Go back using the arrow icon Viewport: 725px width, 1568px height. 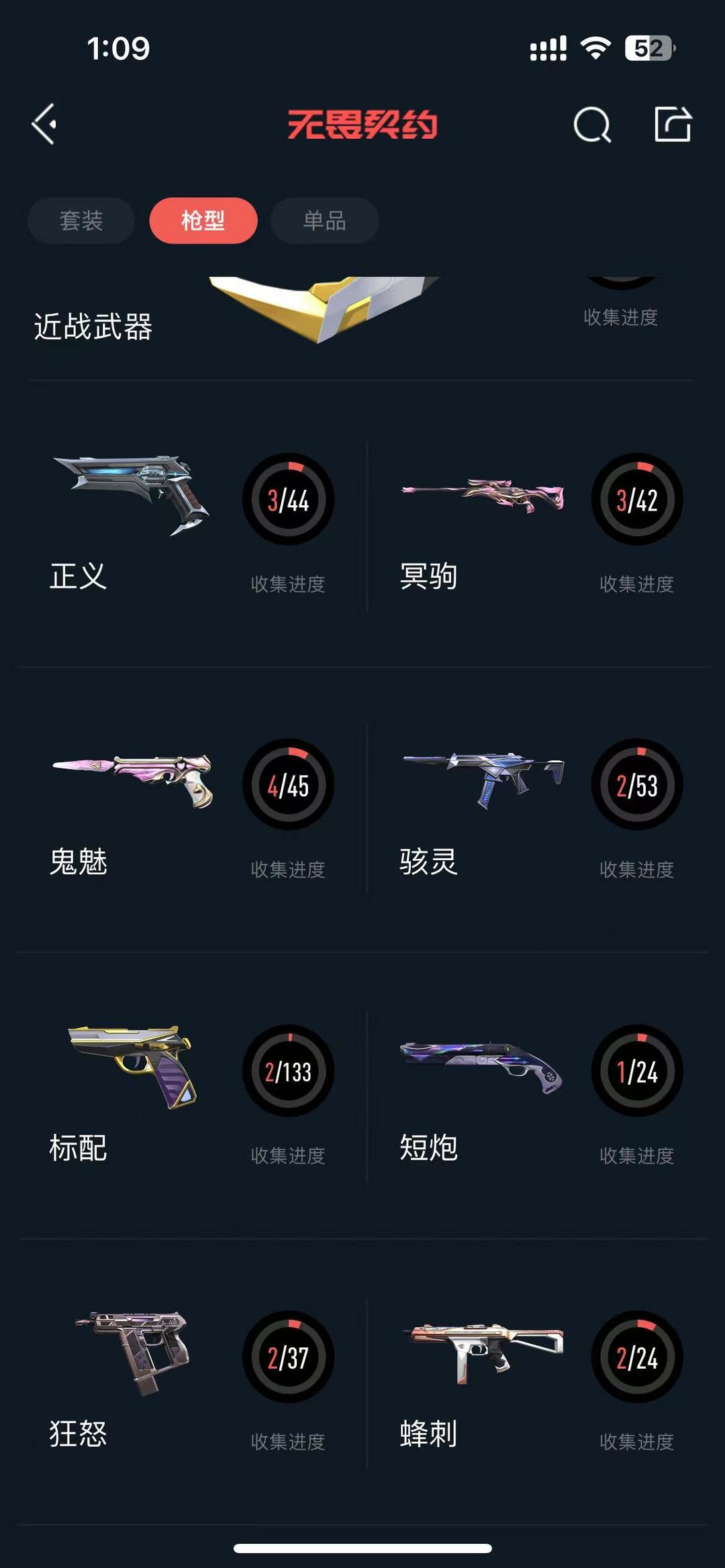44,124
